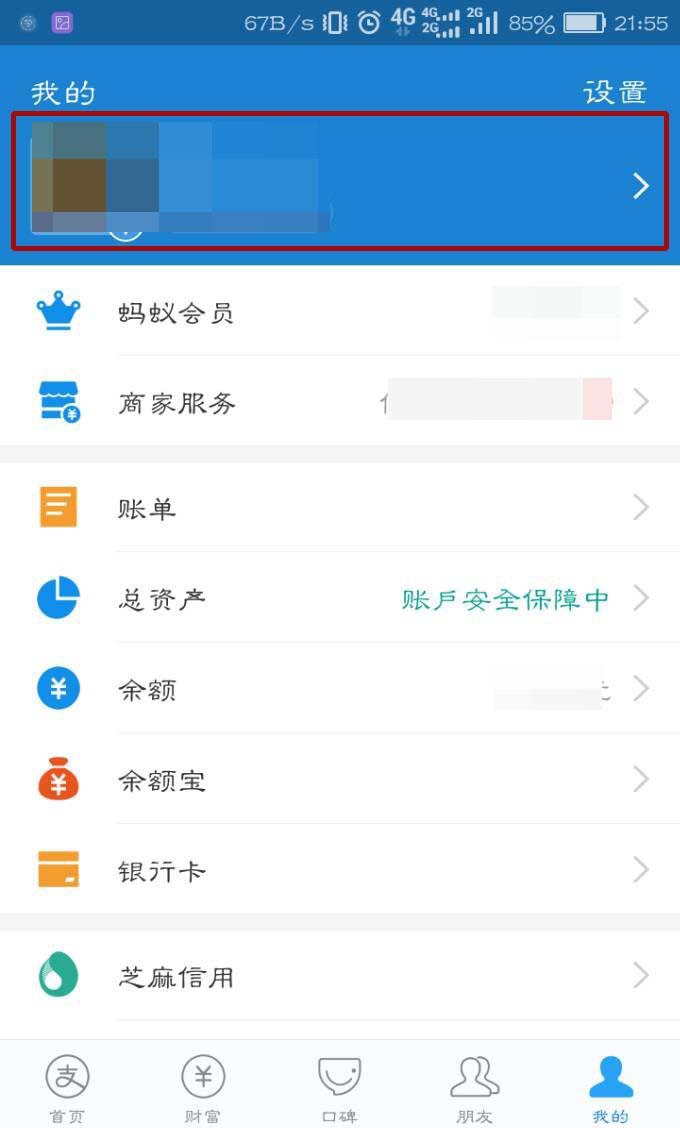View 账单 bills
Screen dimensions: 680x1128
pos(340,508)
